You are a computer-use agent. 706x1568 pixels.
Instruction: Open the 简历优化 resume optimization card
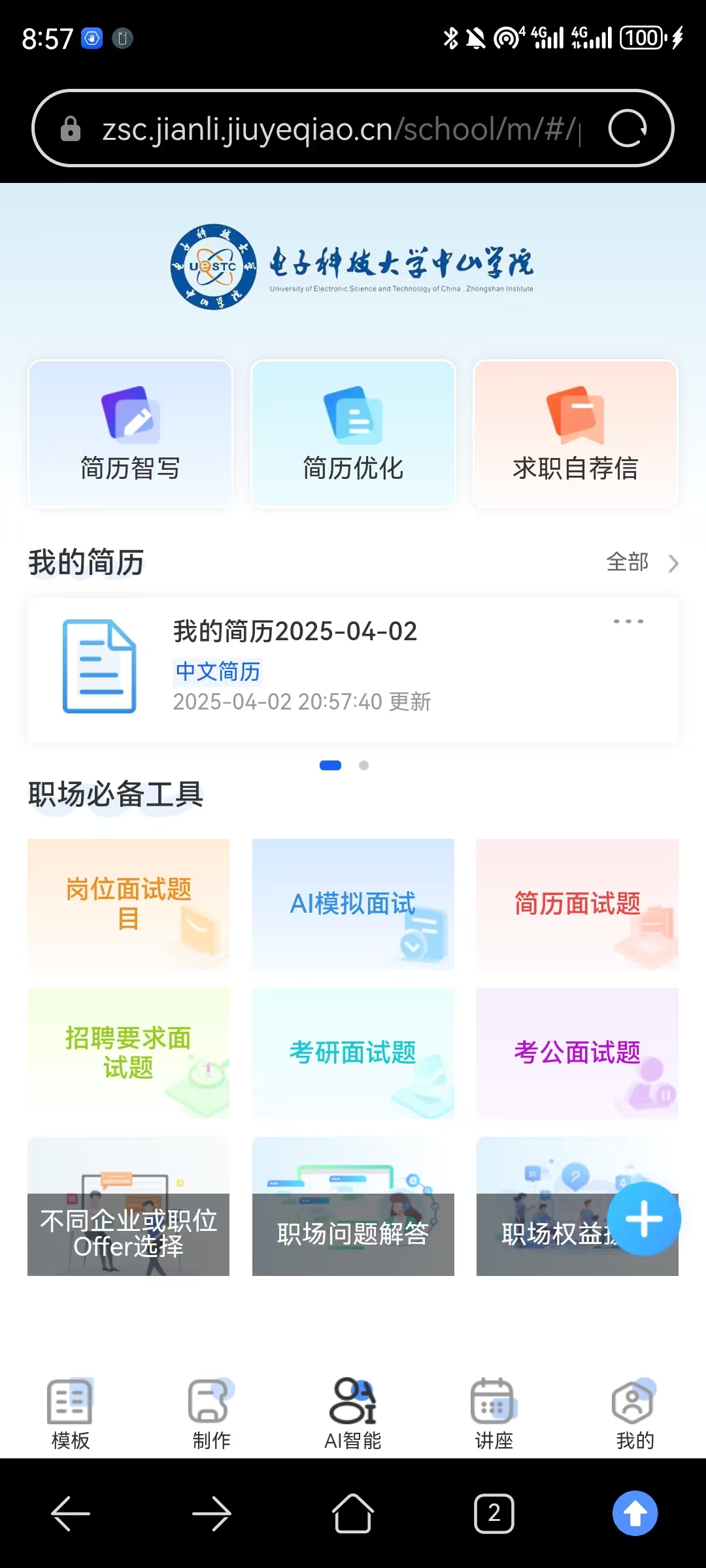[353, 434]
